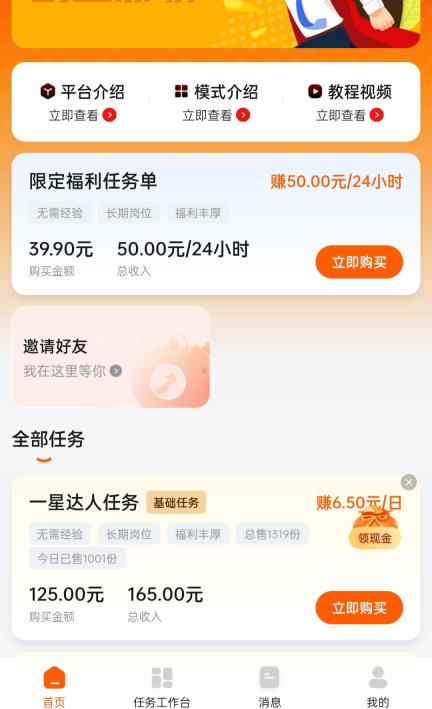View 模式介绍 details
Image resolution: width=432 pixels, height=709 pixels.
click(x=216, y=102)
